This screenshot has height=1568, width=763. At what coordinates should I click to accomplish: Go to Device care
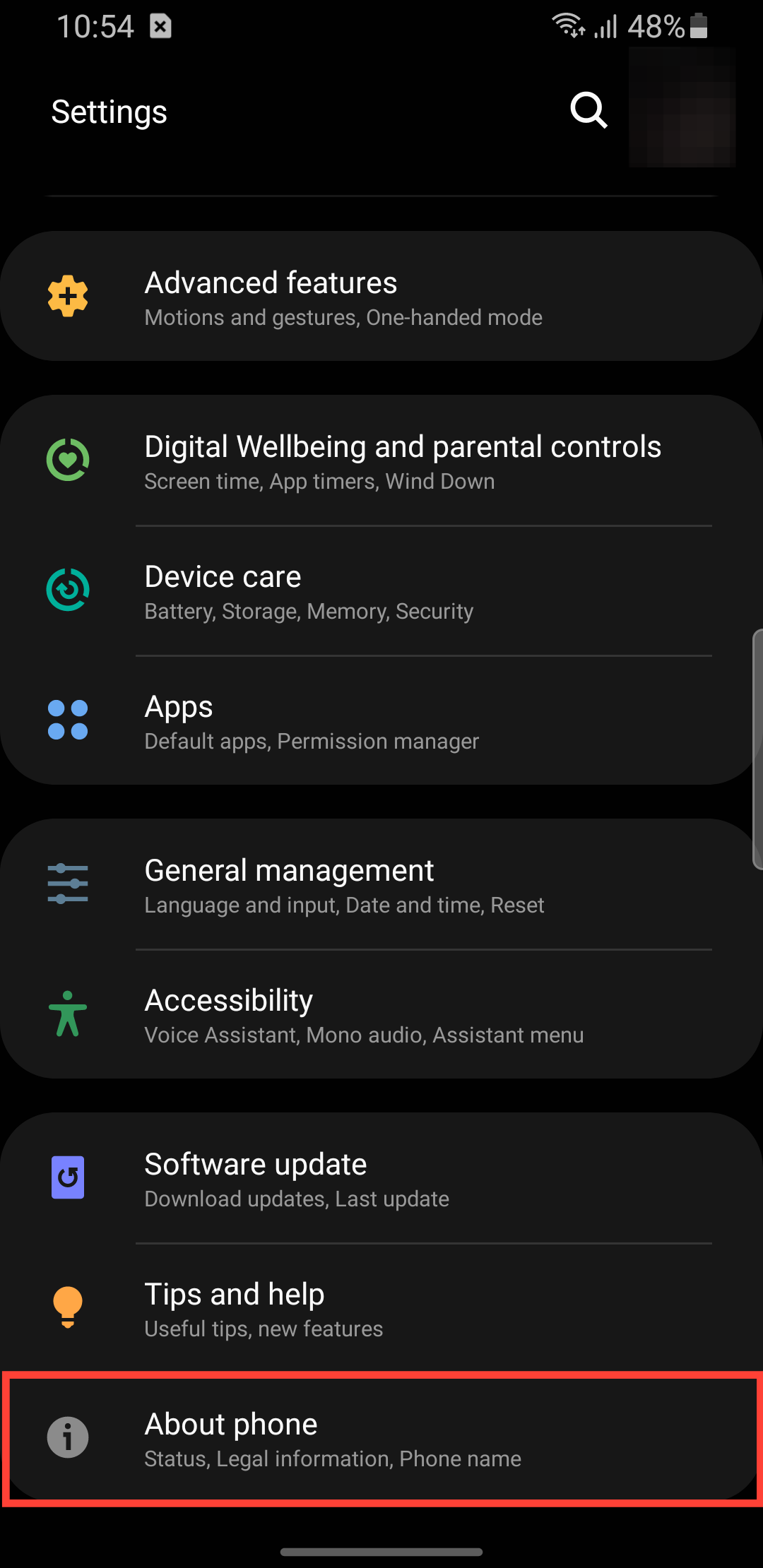click(x=381, y=591)
